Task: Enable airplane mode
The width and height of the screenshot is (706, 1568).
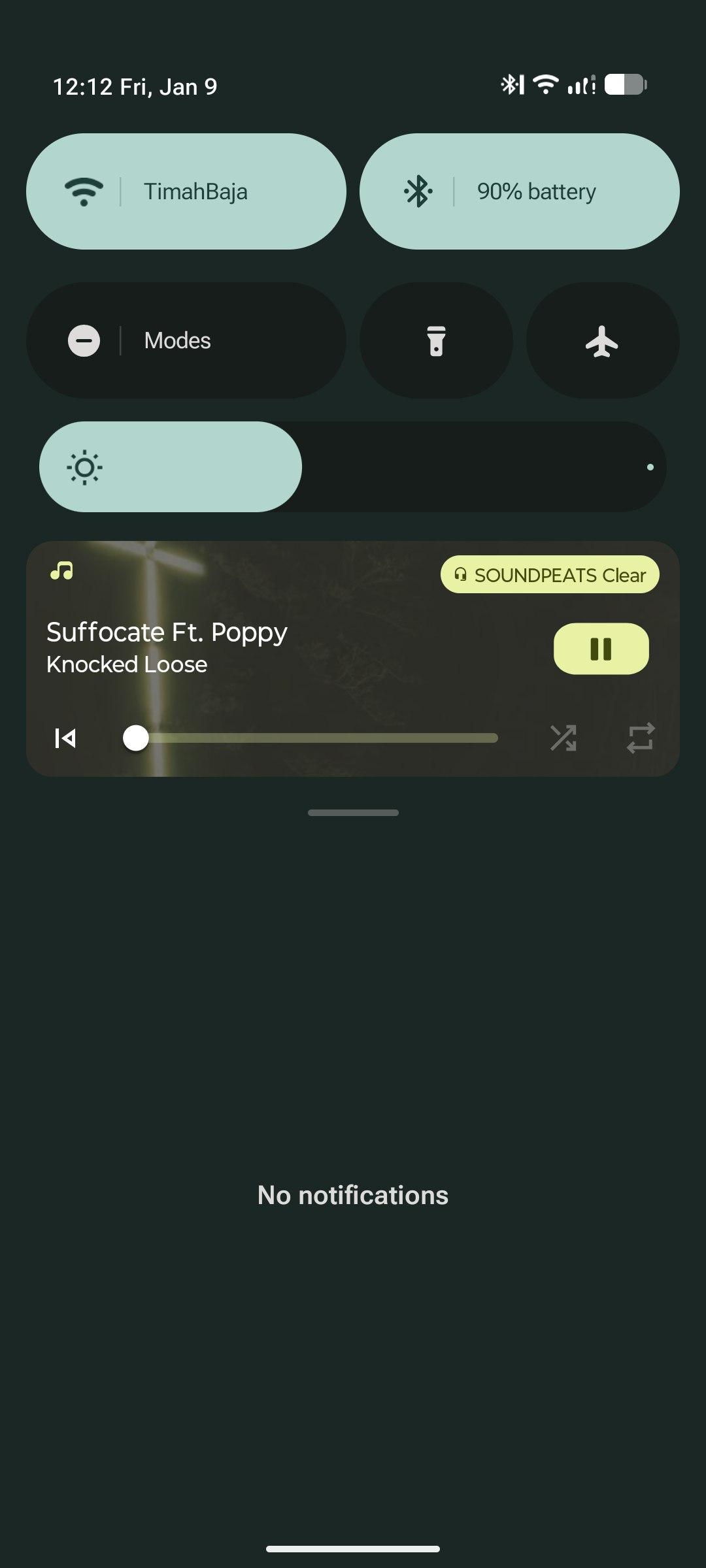Action: click(602, 340)
